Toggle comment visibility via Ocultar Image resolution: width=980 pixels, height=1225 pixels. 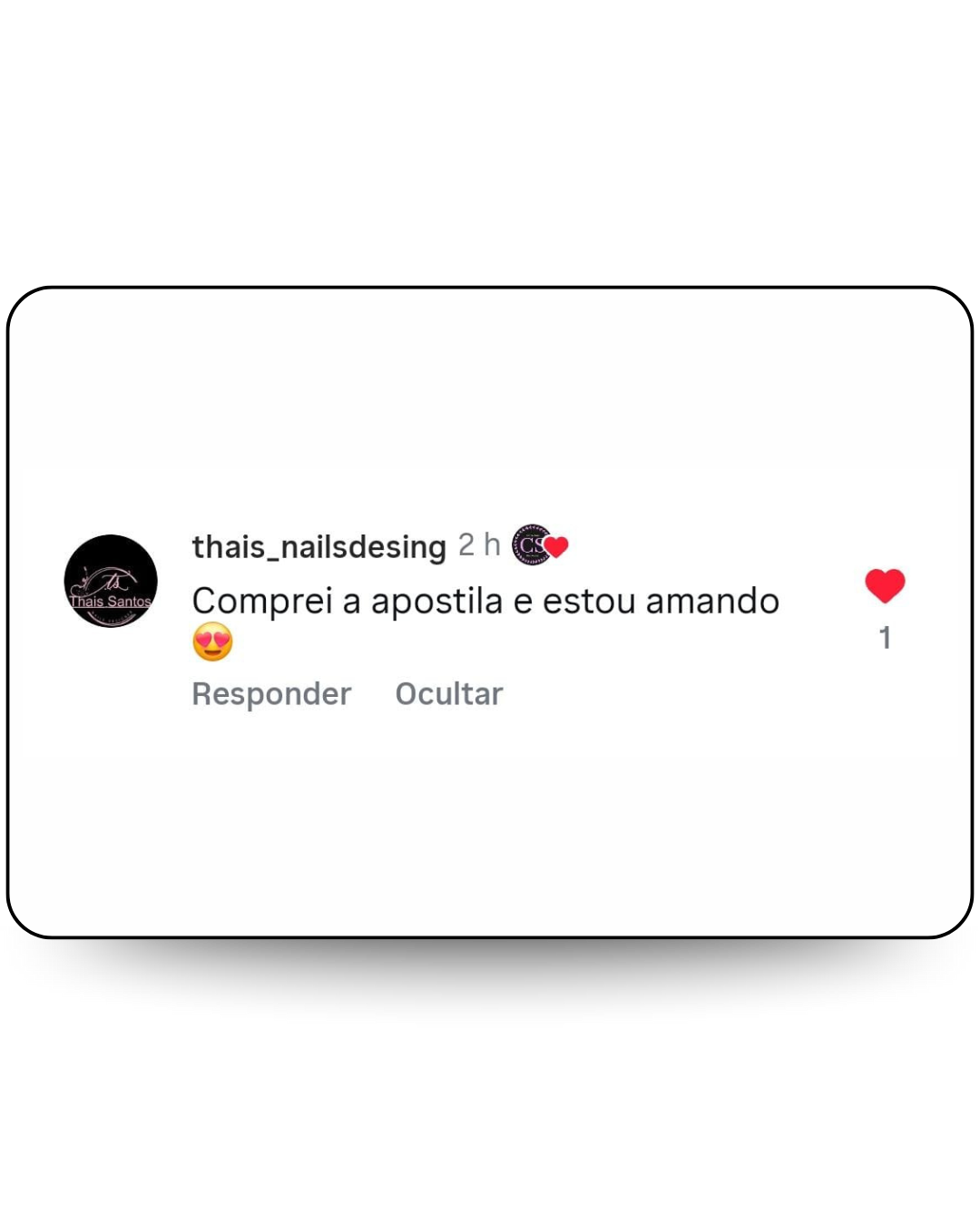click(x=448, y=693)
